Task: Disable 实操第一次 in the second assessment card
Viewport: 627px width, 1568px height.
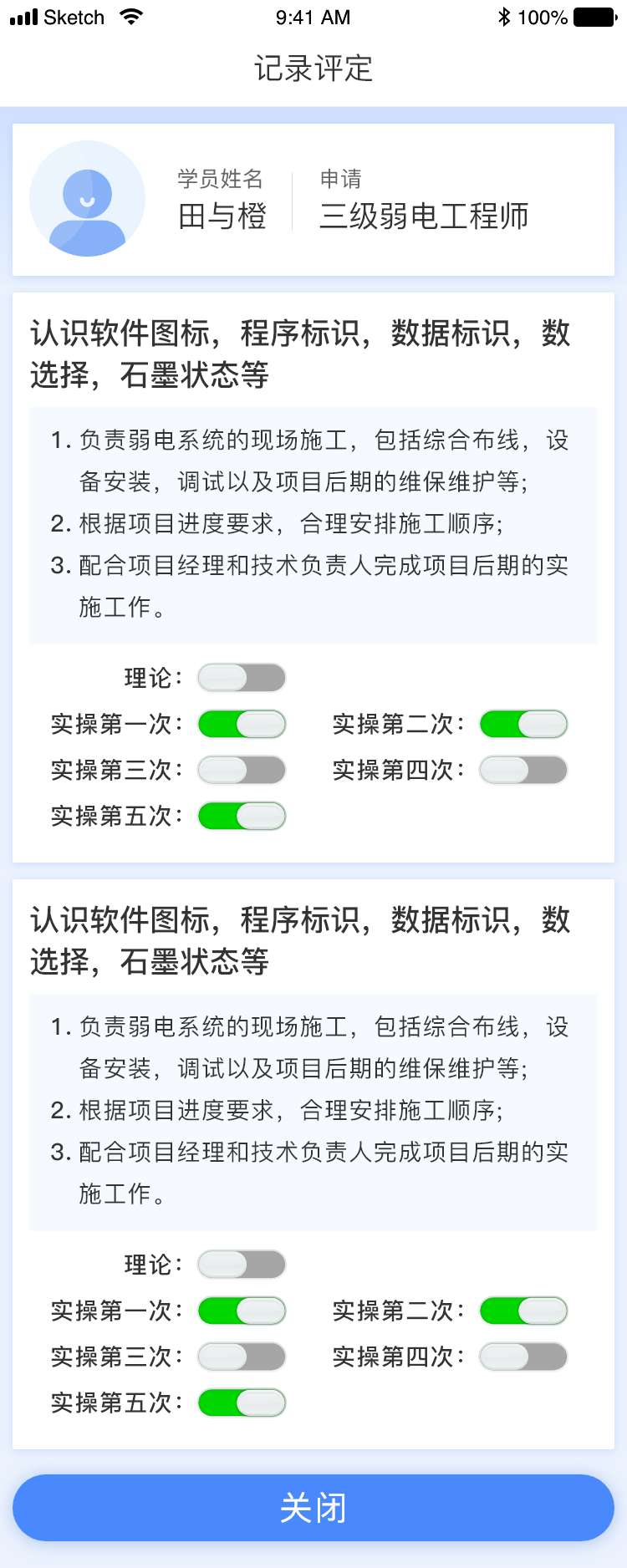Action: [x=242, y=1311]
